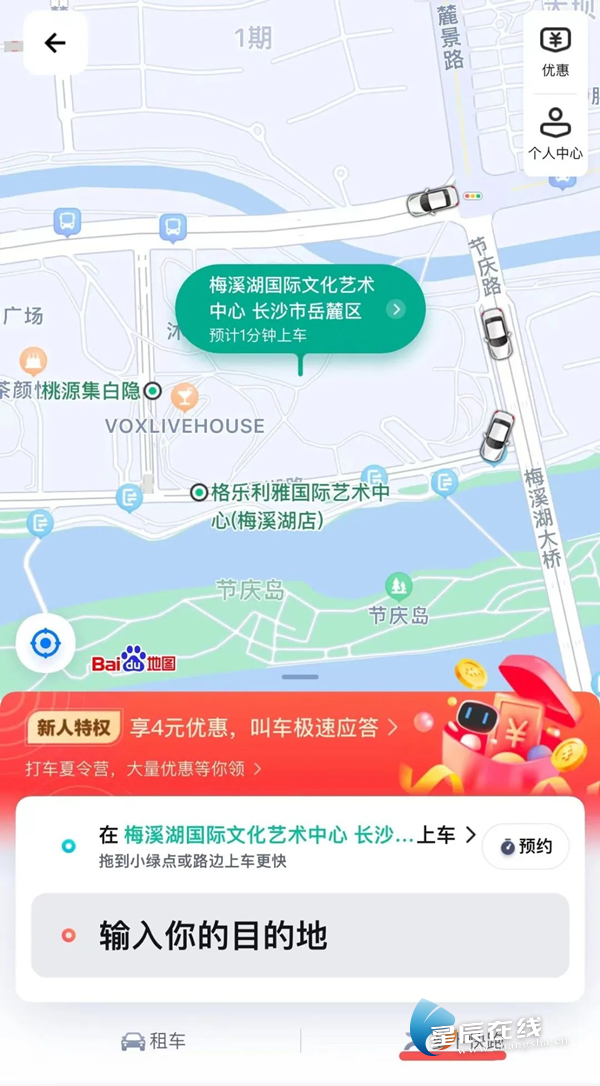Enter your destination in 输入你的目的地
This screenshot has width=600, height=1086.
[300, 936]
